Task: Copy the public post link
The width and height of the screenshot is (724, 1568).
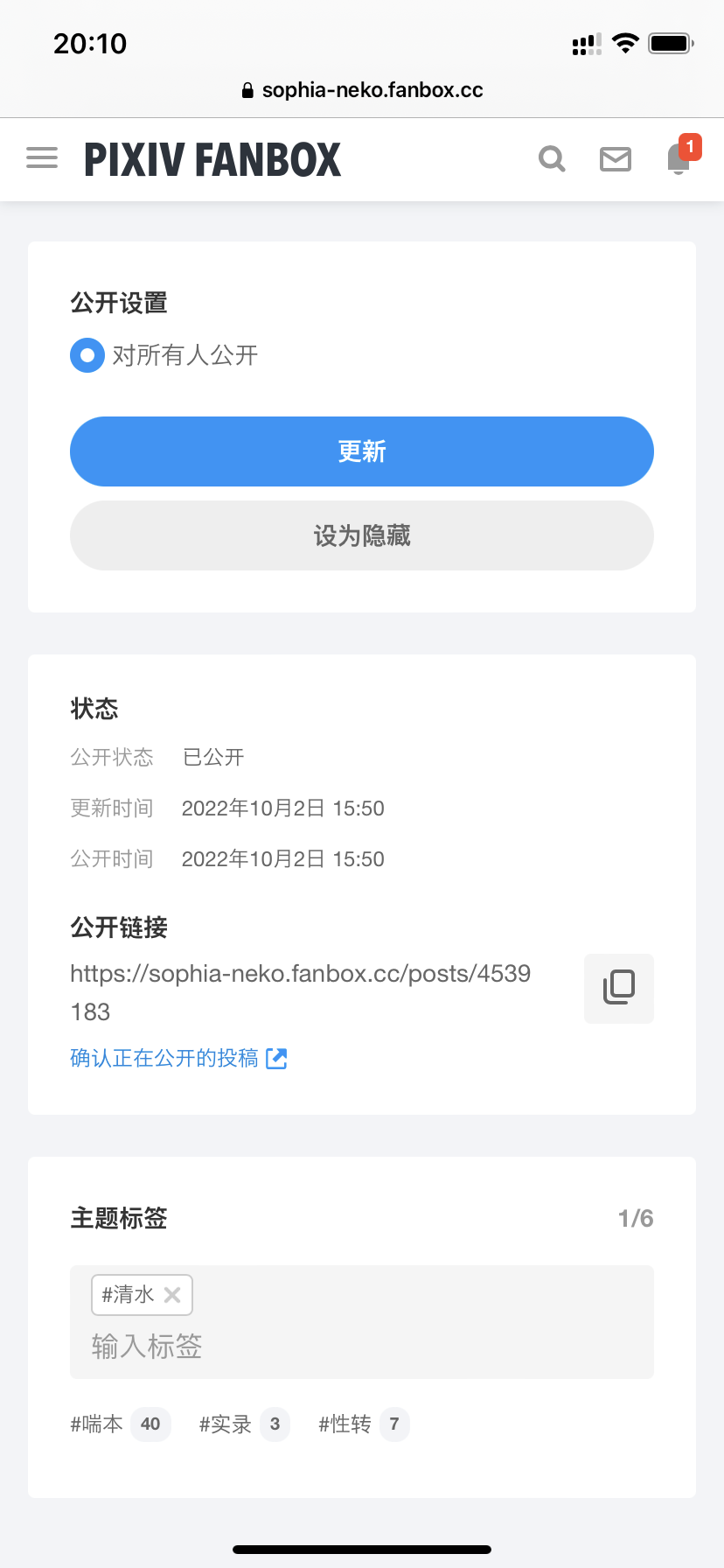Action: pos(618,988)
